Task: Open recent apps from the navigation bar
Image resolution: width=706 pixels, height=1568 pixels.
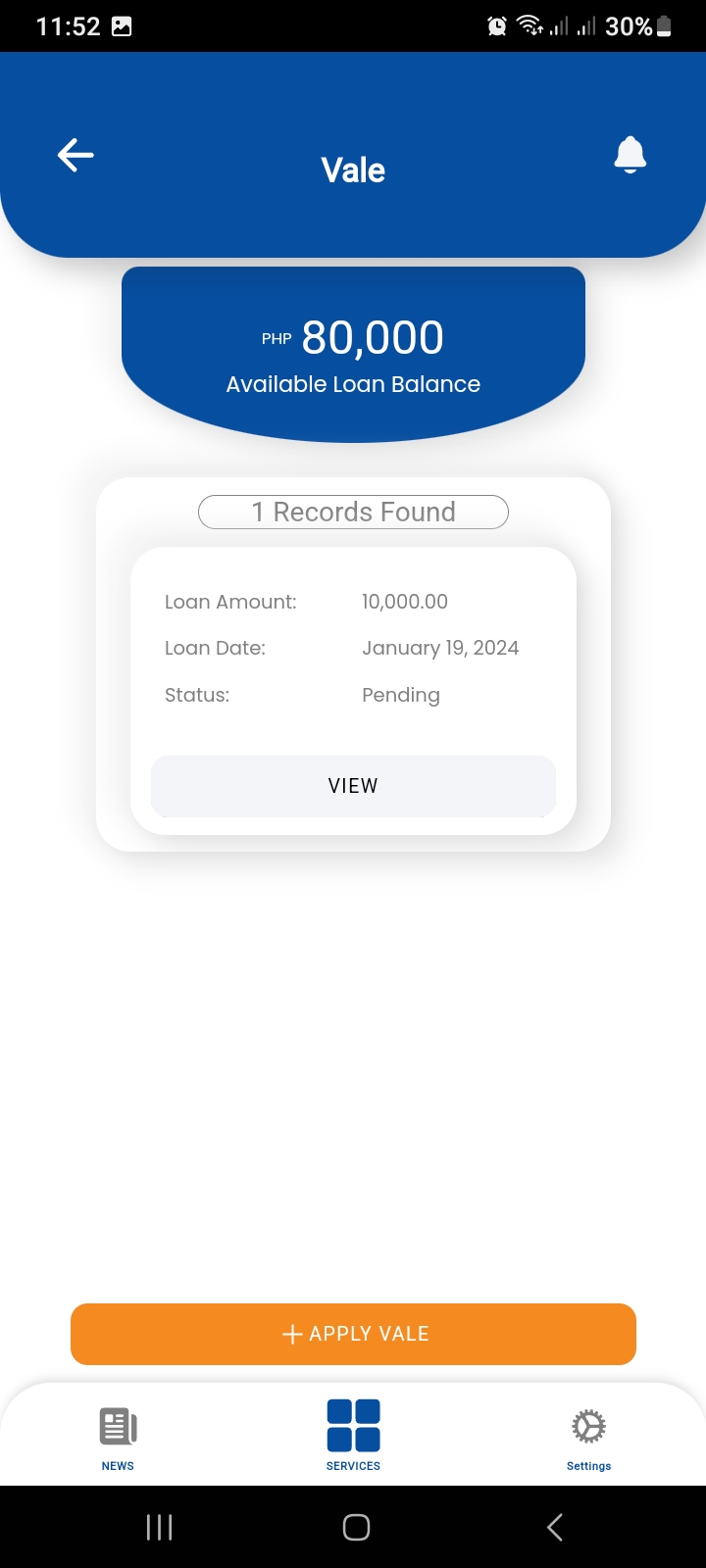Action: point(159,1527)
